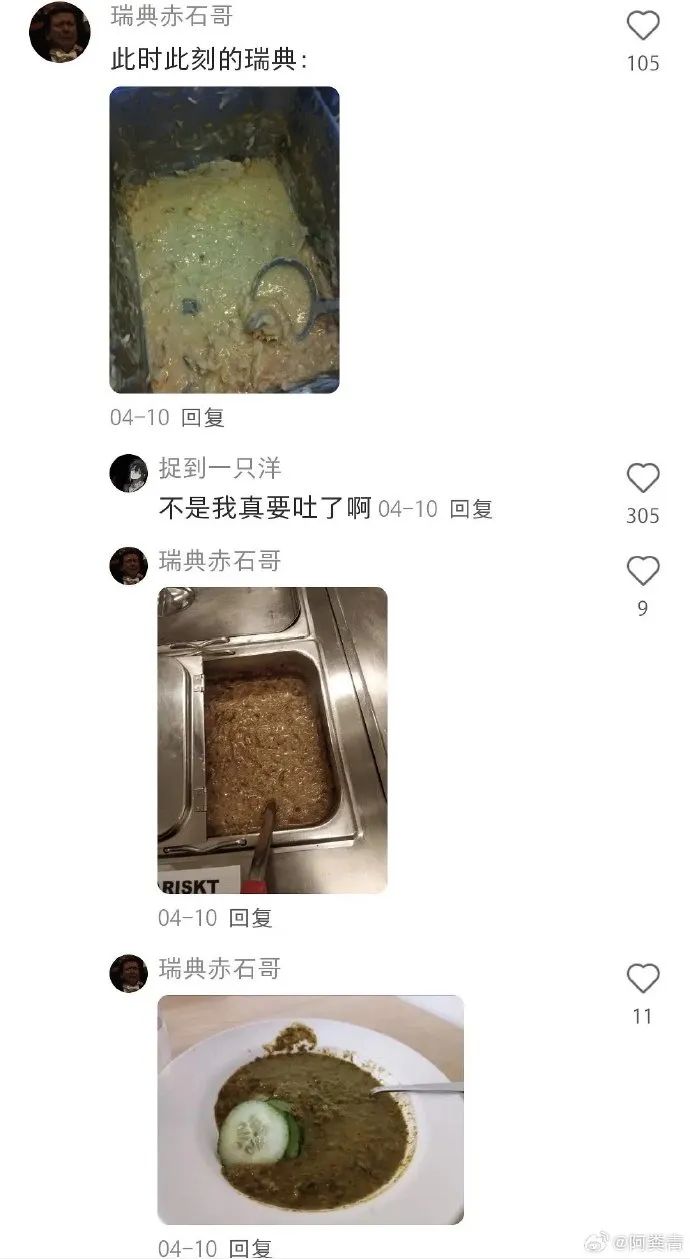690x1259 pixels.
Task: Like 捉到一只洋's comment
Action: point(643,479)
